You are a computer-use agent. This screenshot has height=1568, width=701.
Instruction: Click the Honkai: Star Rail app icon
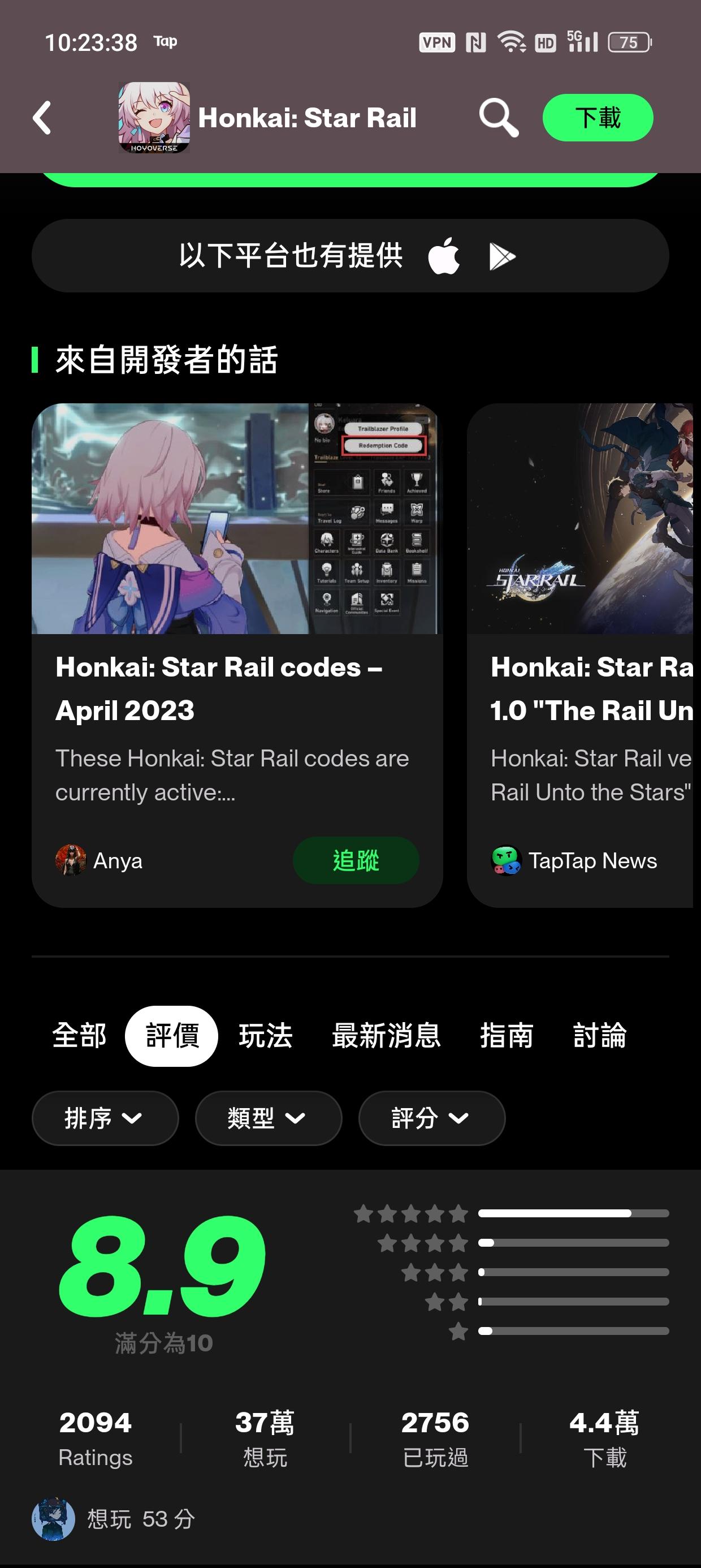pos(154,118)
